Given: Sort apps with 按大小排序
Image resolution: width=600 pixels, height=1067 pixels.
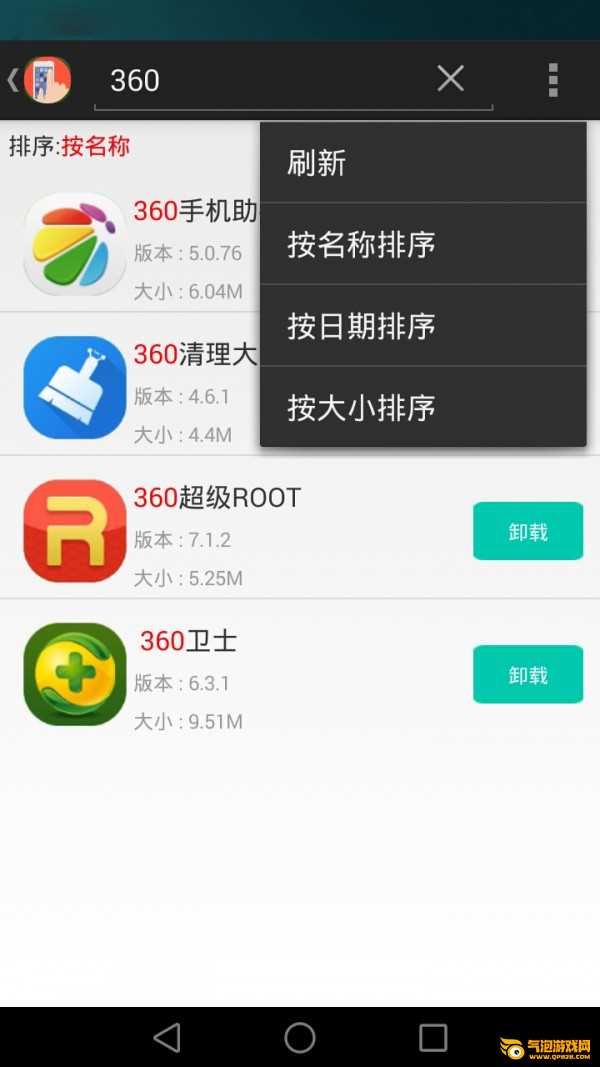Looking at the screenshot, I should (x=423, y=407).
